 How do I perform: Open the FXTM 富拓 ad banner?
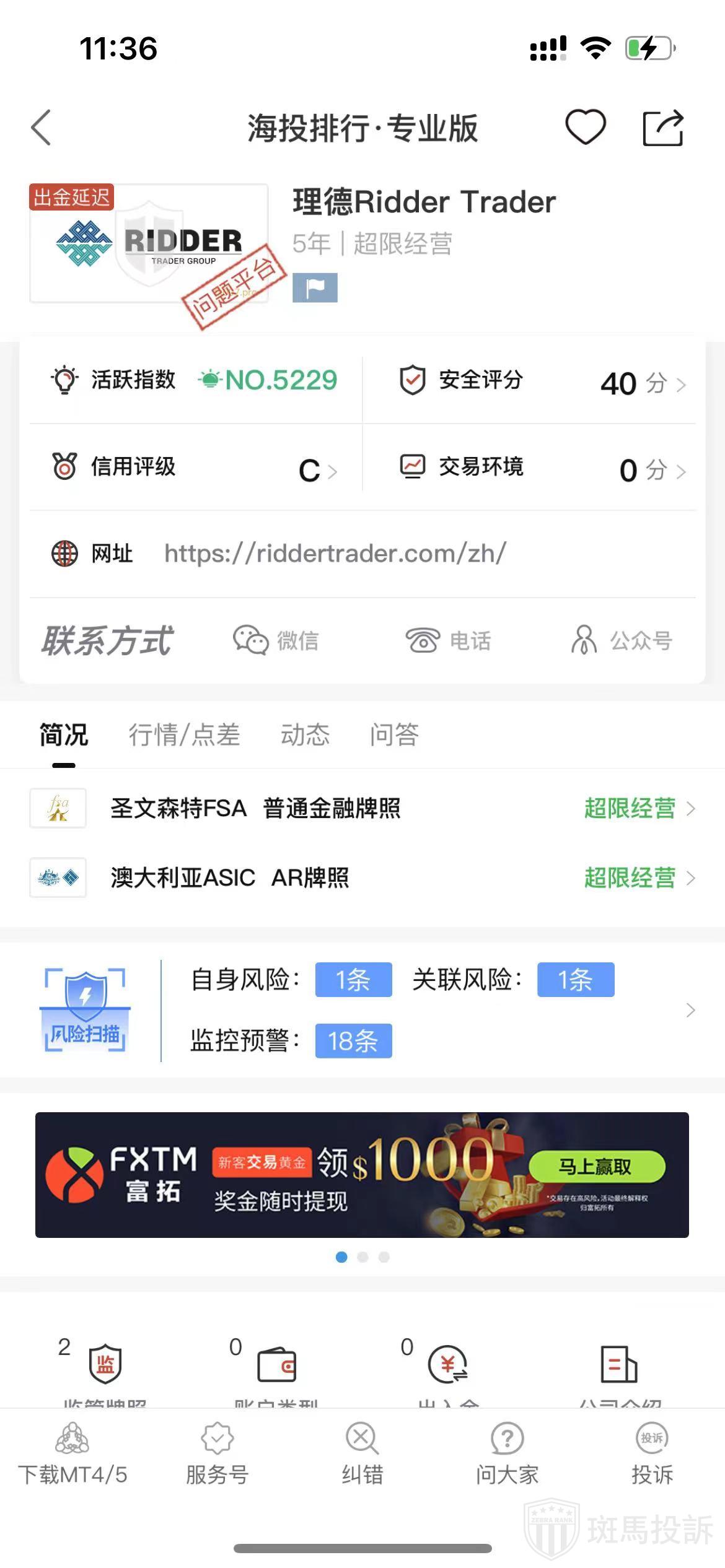(x=362, y=1175)
